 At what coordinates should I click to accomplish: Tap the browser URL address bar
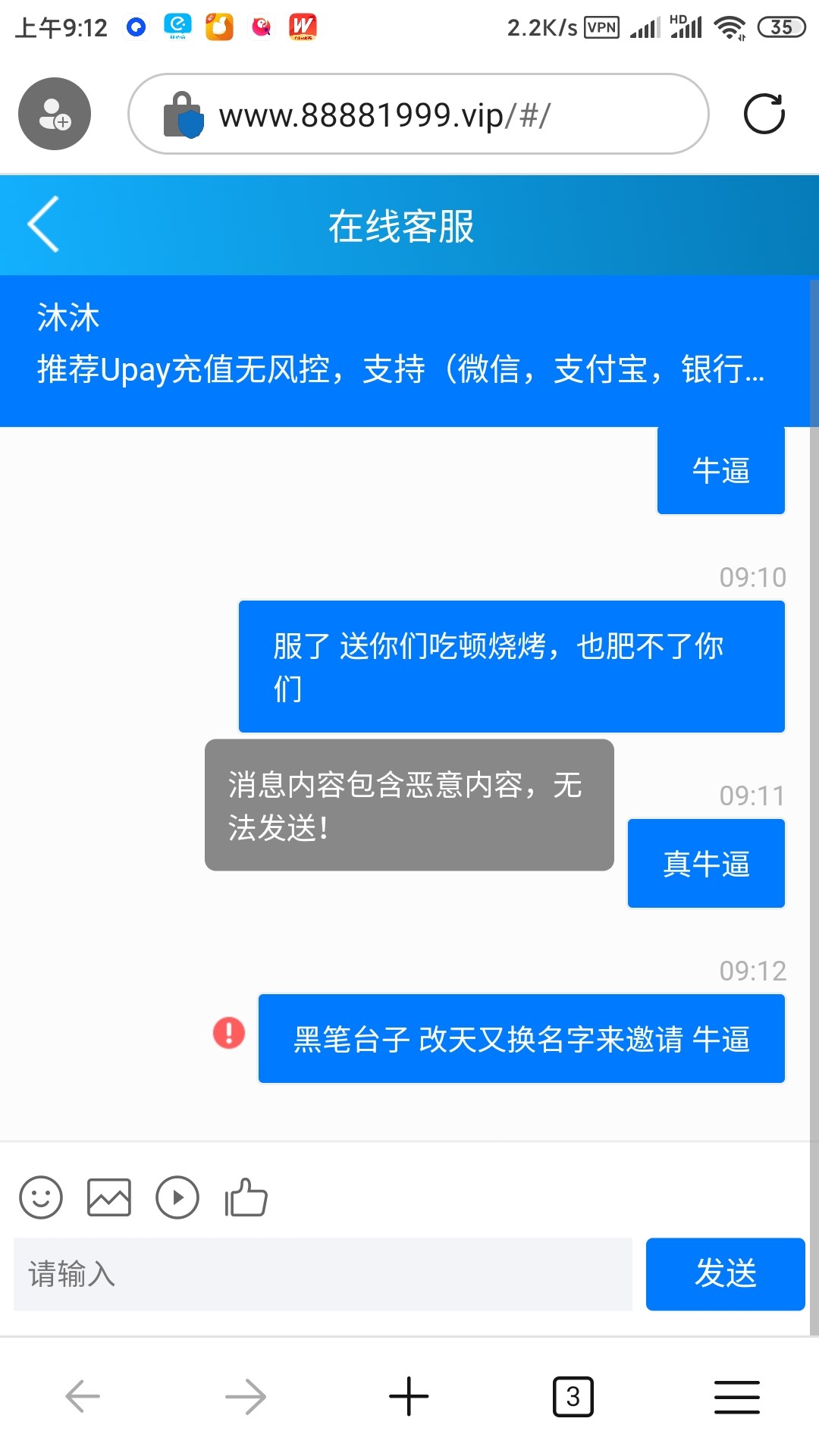(x=419, y=115)
